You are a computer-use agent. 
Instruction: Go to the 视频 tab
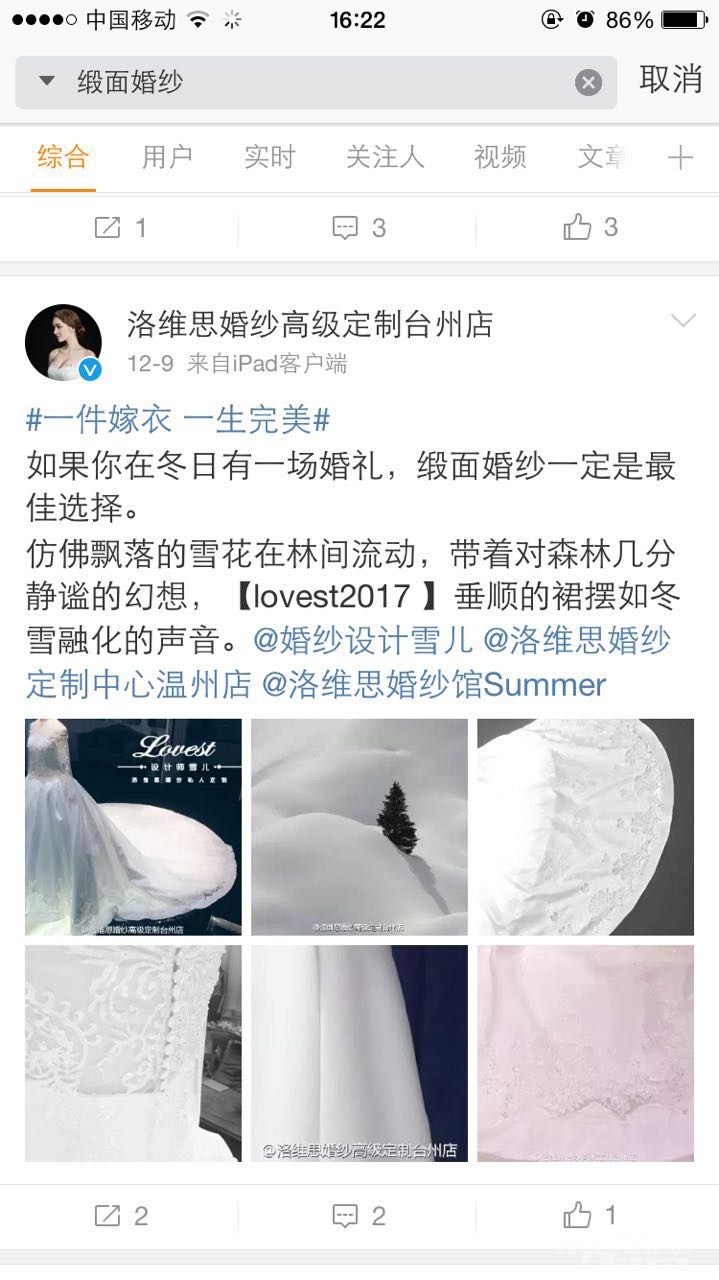(x=500, y=157)
